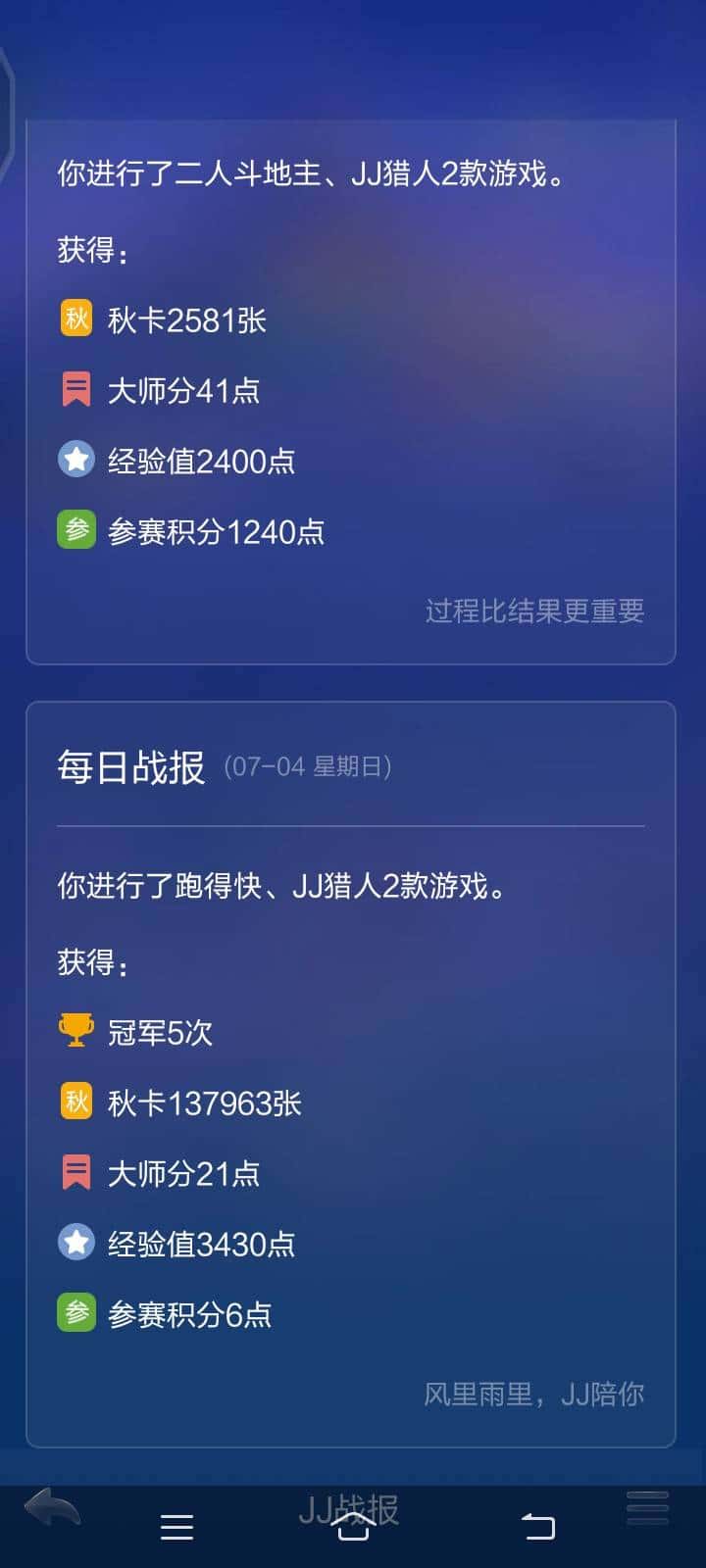706x1568 pixels.
Task: Open the recent apps menu button
Action: tap(176, 1526)
